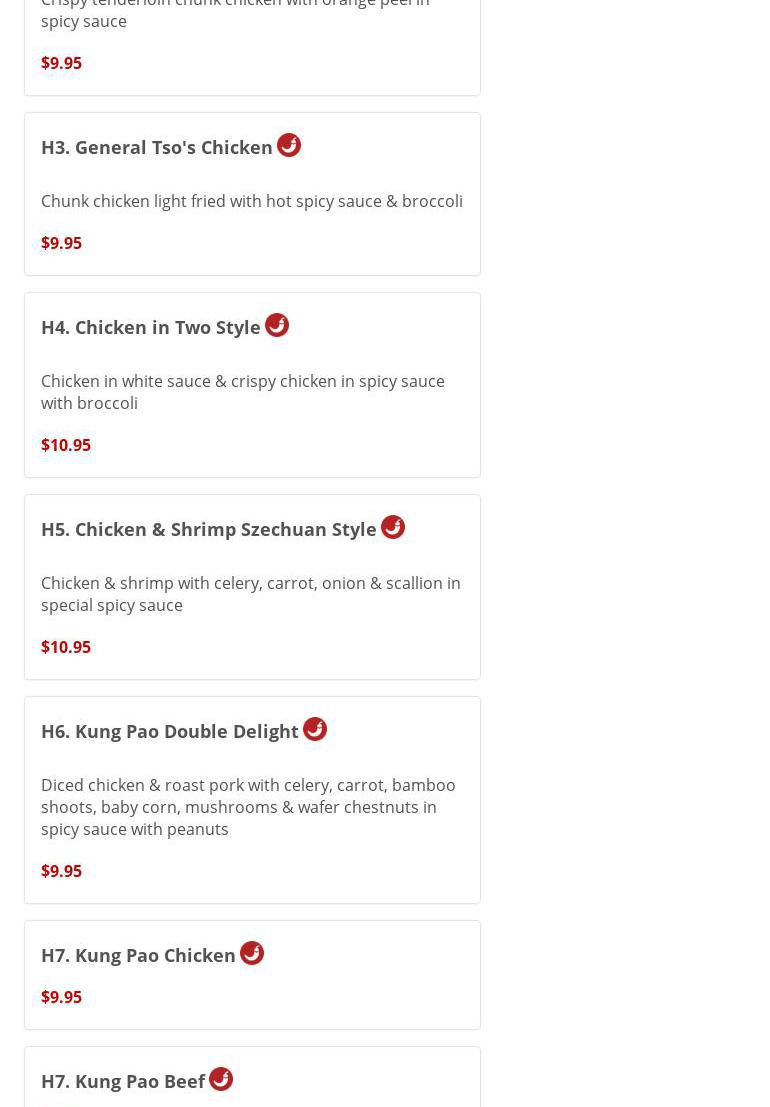Select the orange peel chicken card for $9.95
Screen dimensions: 770x1107
(x=252, y=40)
